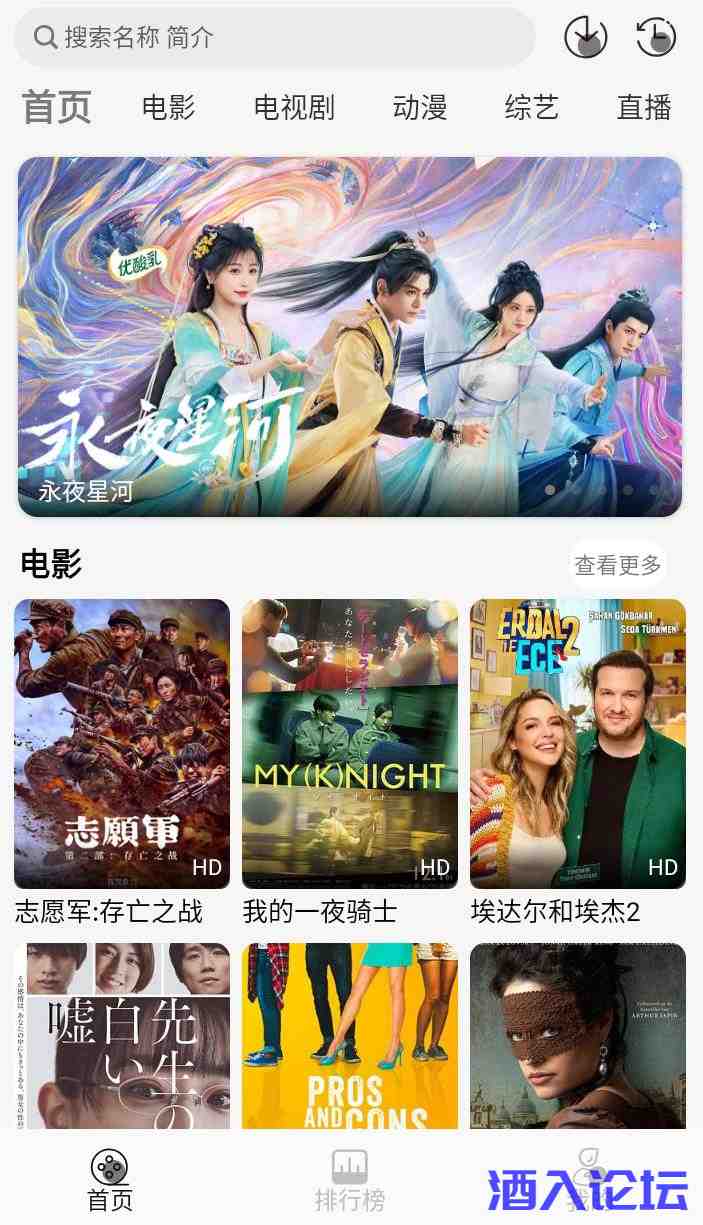703x1225 pixels.
Task: Open the movie 埃达尔和埃杰2
Action: pyautogui.click(x=578, y=744)
